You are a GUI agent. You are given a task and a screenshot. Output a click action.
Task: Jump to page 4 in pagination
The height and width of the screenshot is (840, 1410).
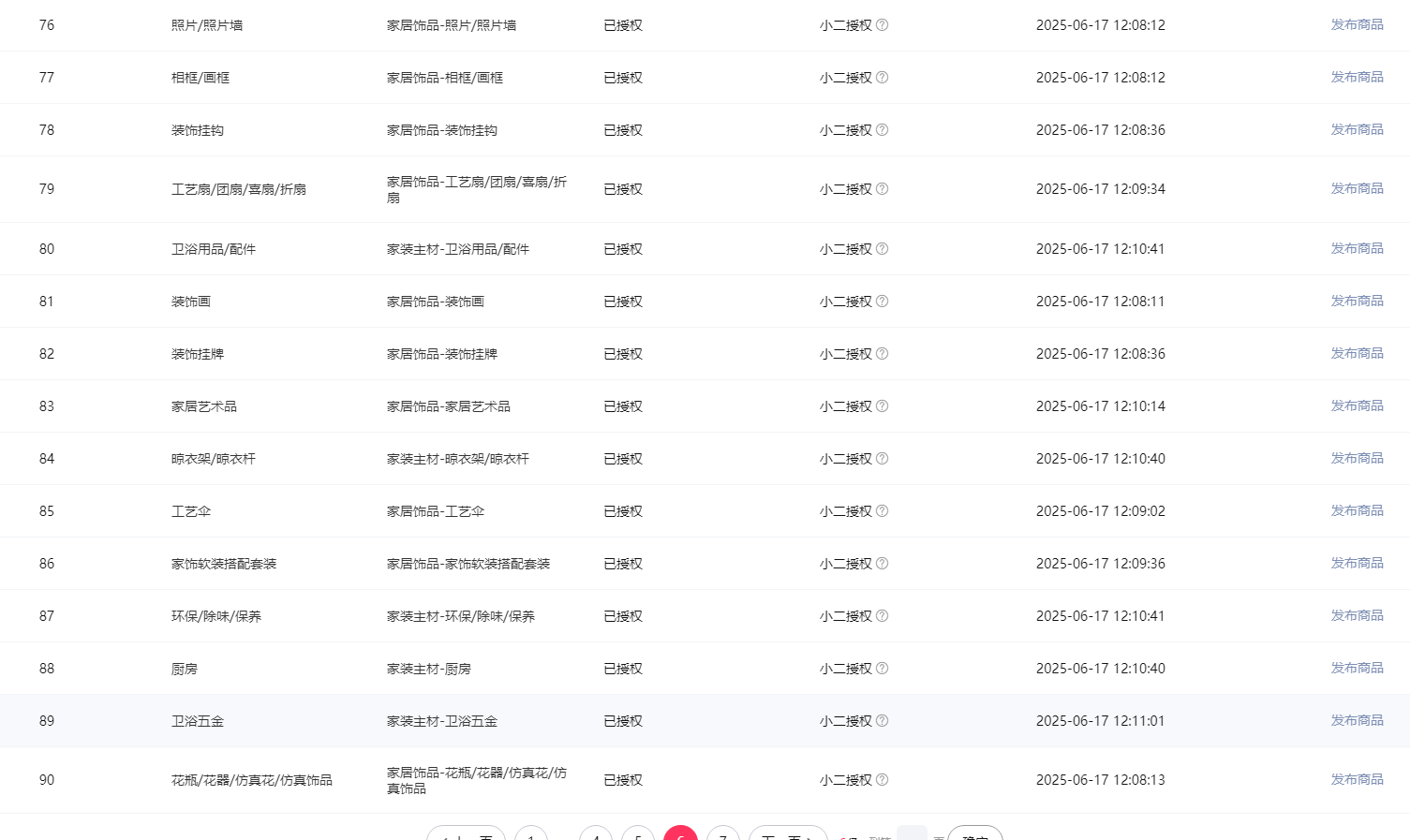coord(596,834)
